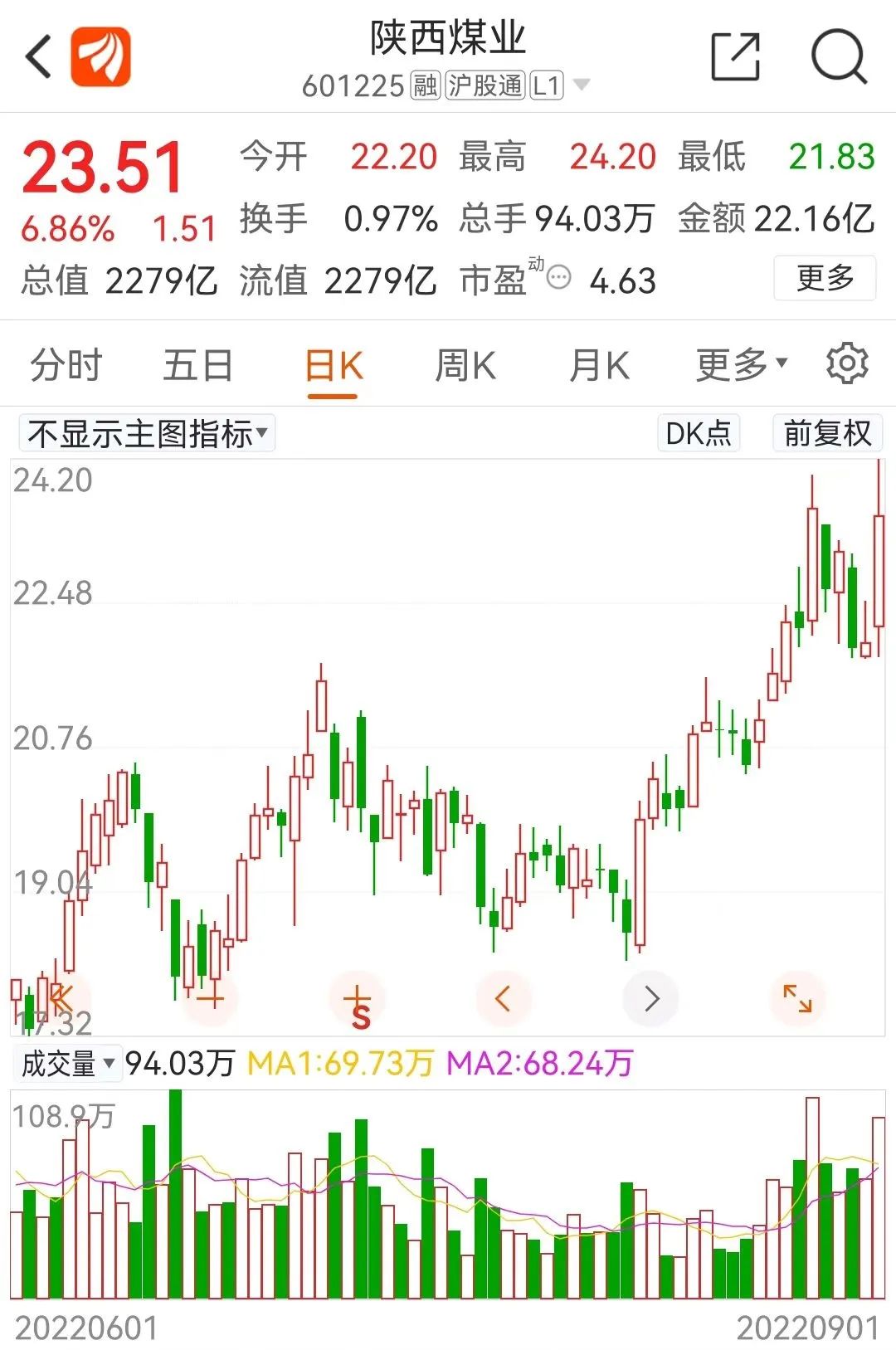Screen dimensions: 896x1350
Task: Expand the chart to full screen
Action: click(x=797, y=998)
